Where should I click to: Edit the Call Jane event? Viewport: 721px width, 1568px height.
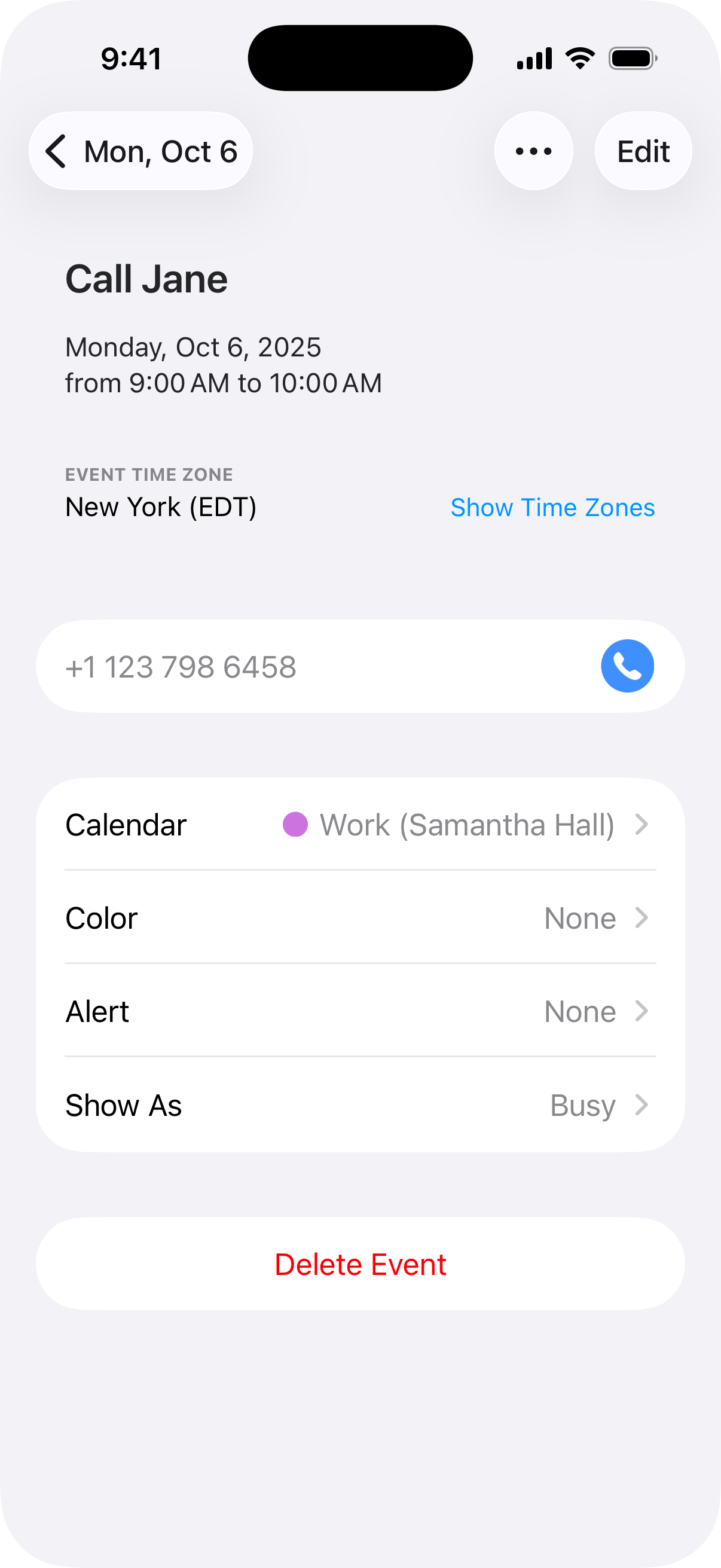[643, 151]
